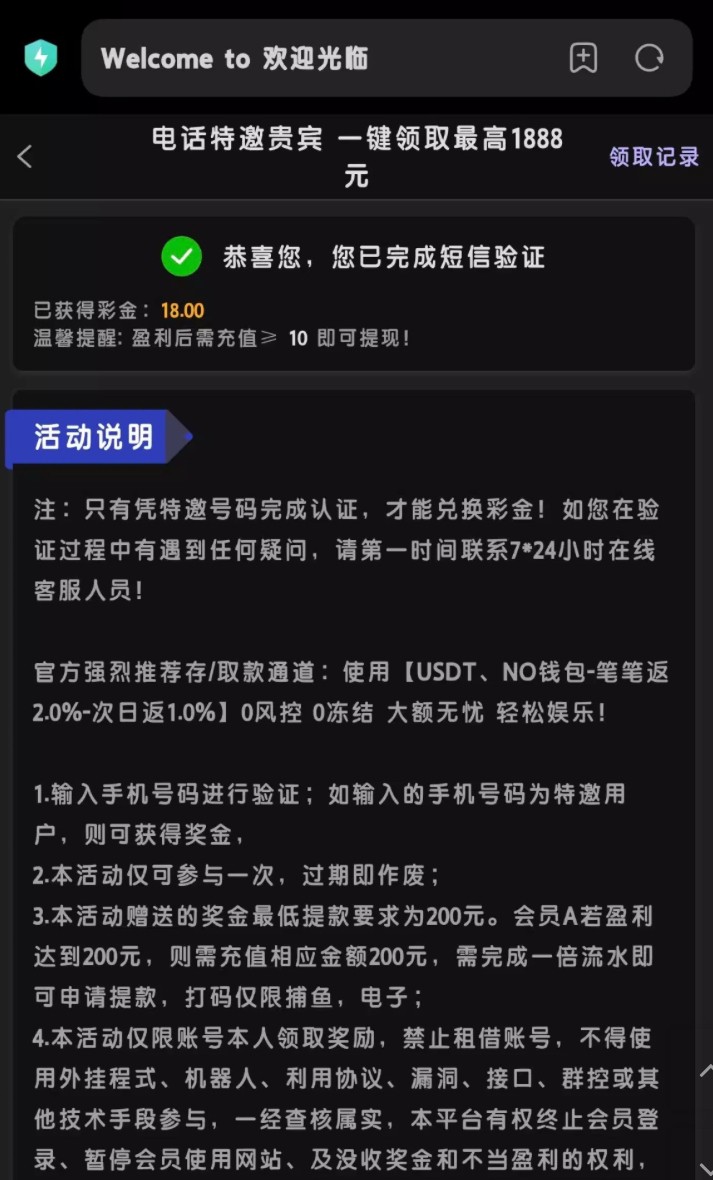Reload the current page
713x1180 pixels.
[x=649, y=59]
